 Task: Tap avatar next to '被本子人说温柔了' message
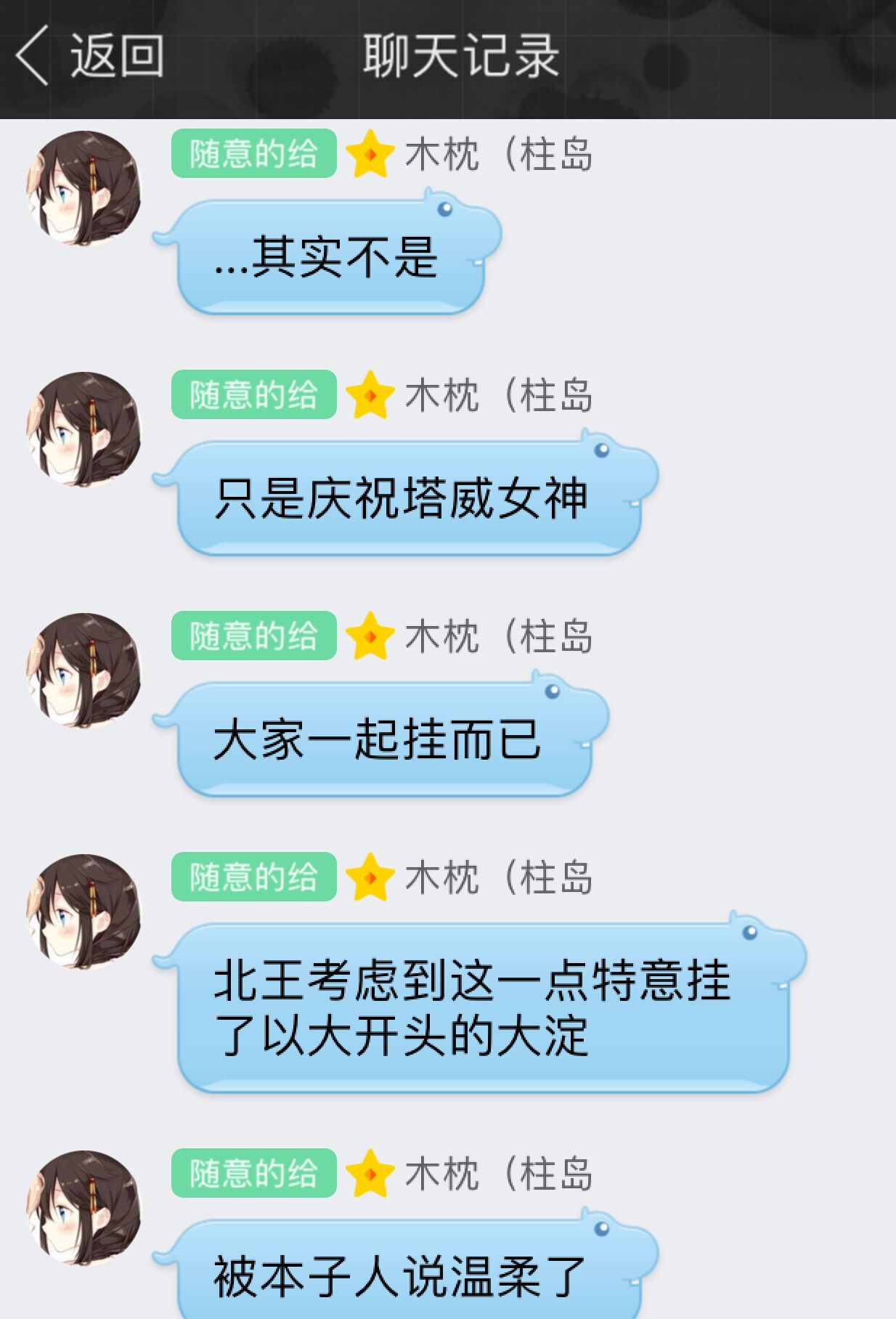point(84,1208)
